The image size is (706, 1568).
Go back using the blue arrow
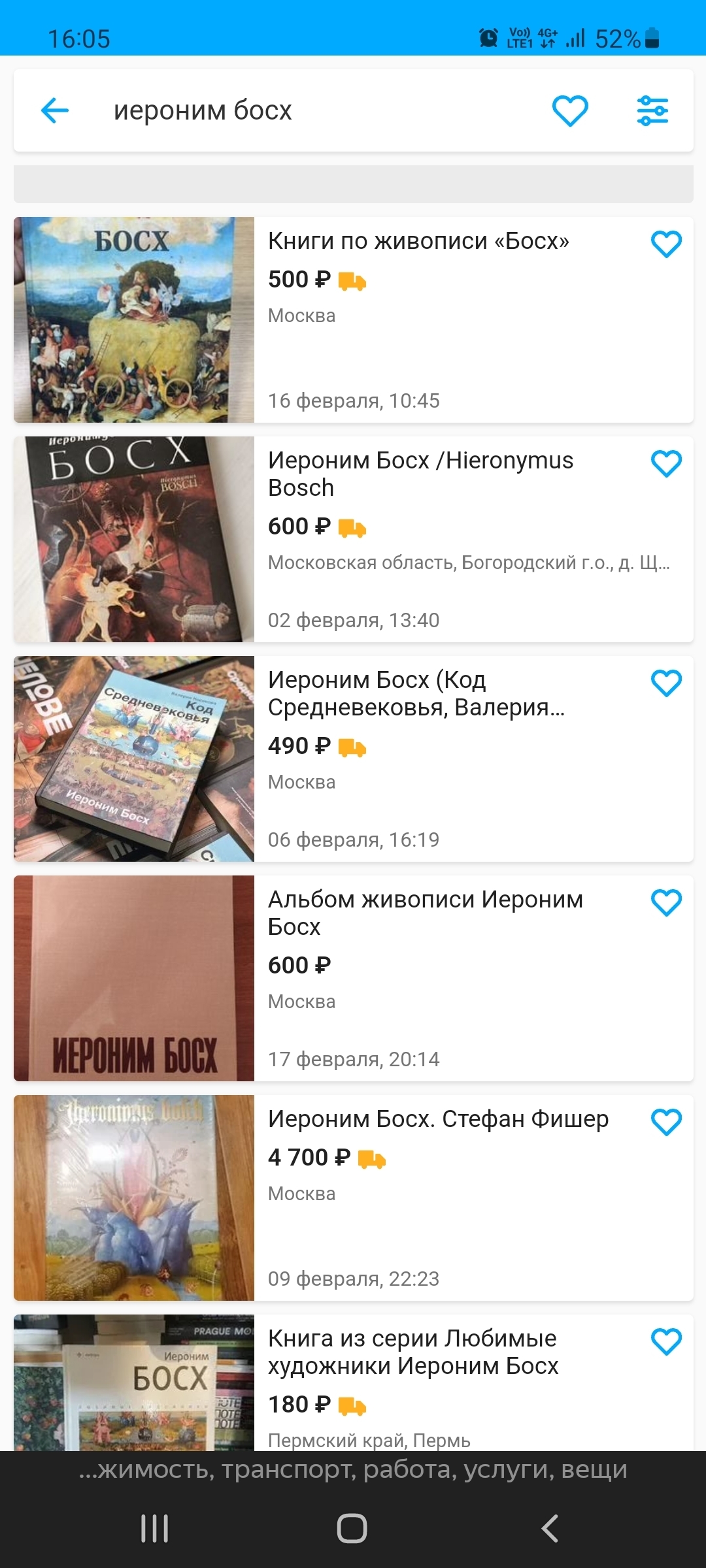coord(55,110)
